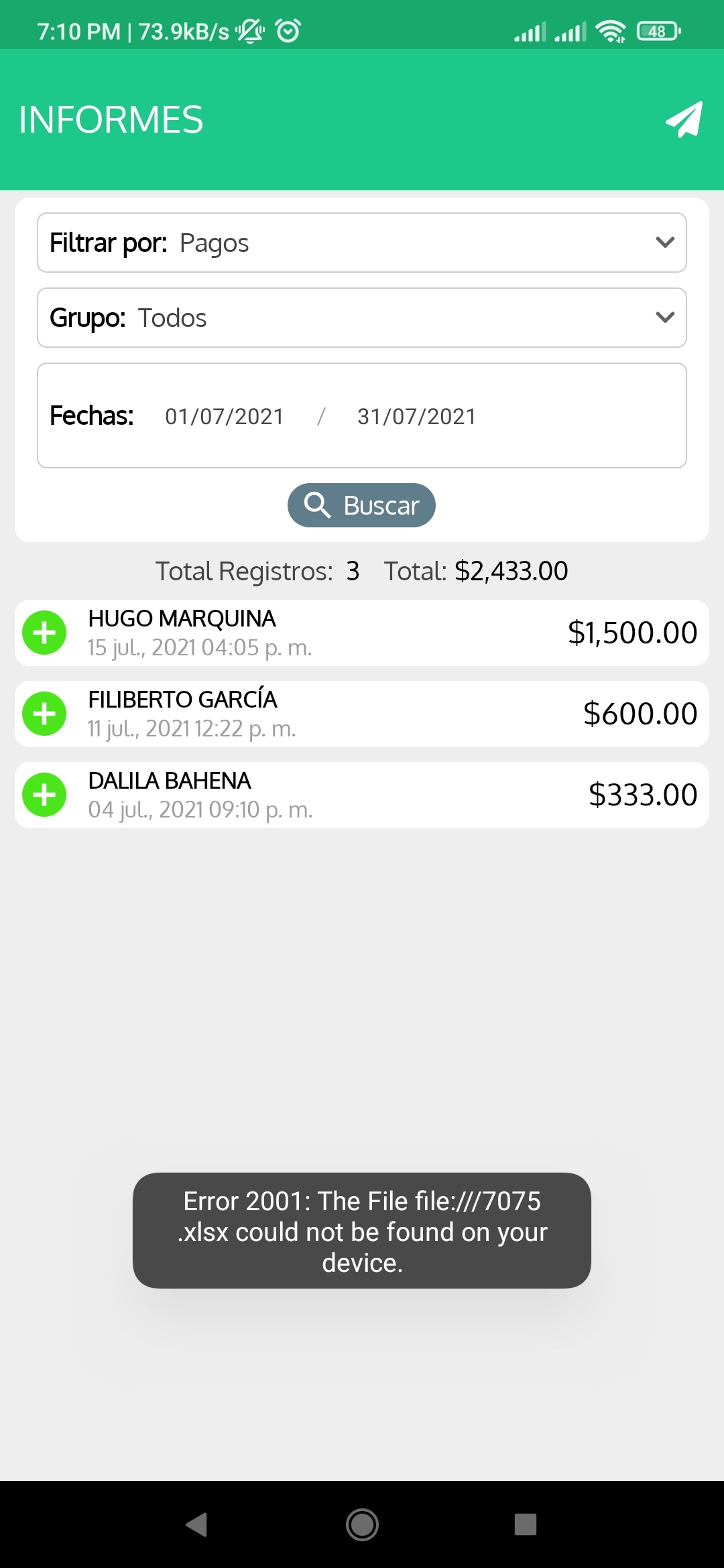Change the end date 31/07/2021
Viewport: 724px width, 1568px height.
coord(416,416)
